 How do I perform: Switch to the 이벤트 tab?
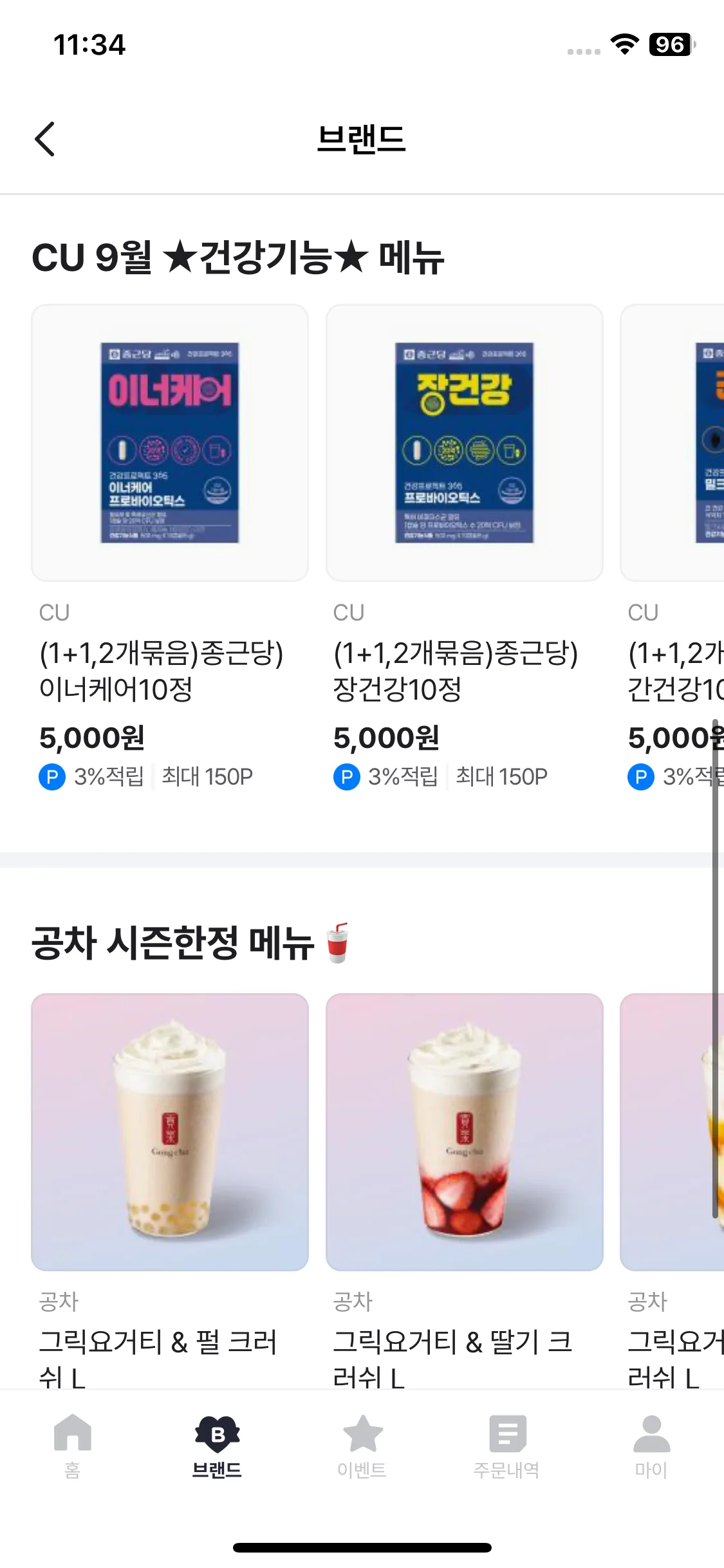coord(362,1446)
